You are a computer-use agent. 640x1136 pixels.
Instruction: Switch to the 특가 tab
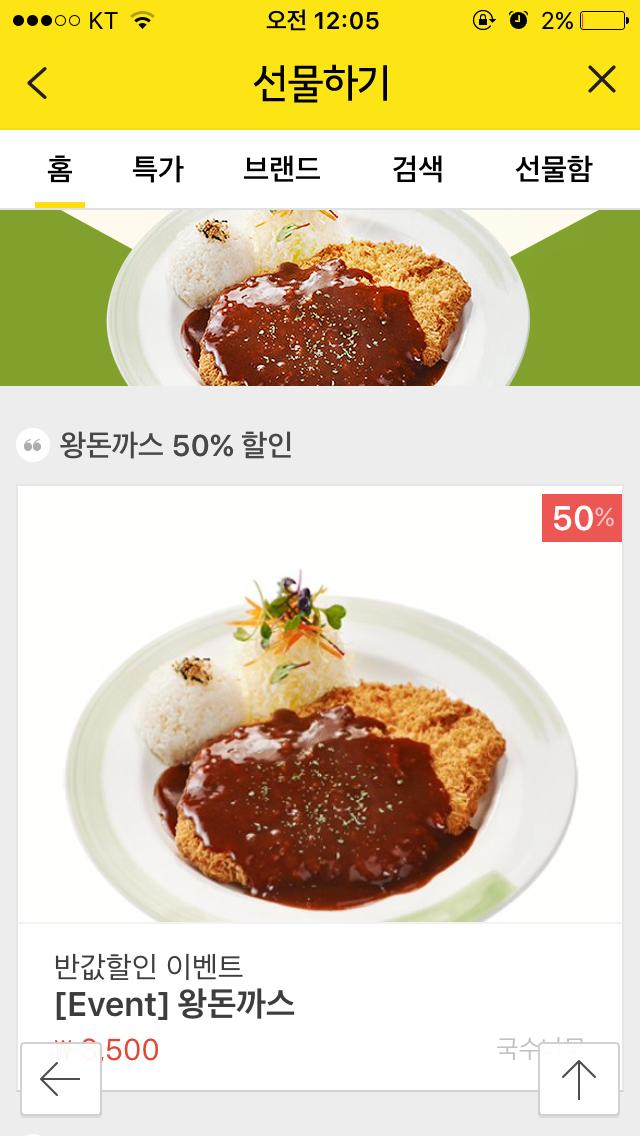pyautogui.click(x=158, y=169)
